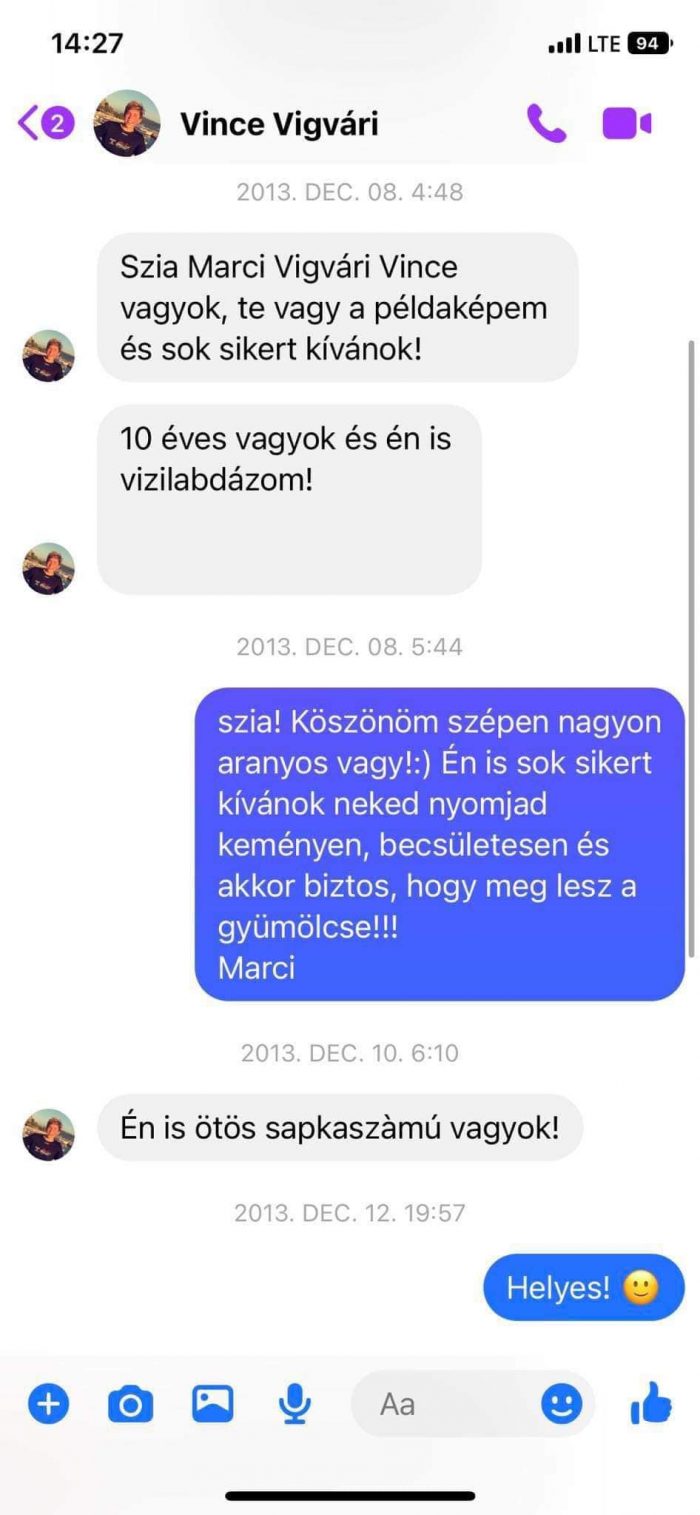Focus the Aa message input field
The image size is (700, 1515).
pyautogui.click(x=440, y=1405)
